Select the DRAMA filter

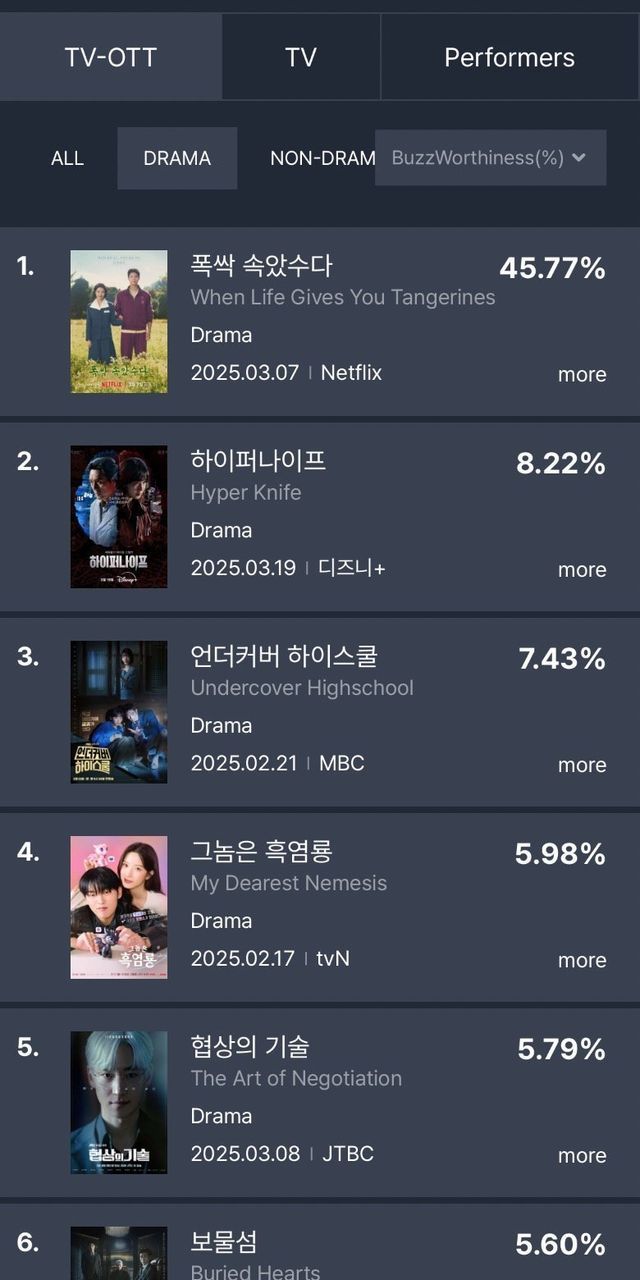[x=177, y=158]
